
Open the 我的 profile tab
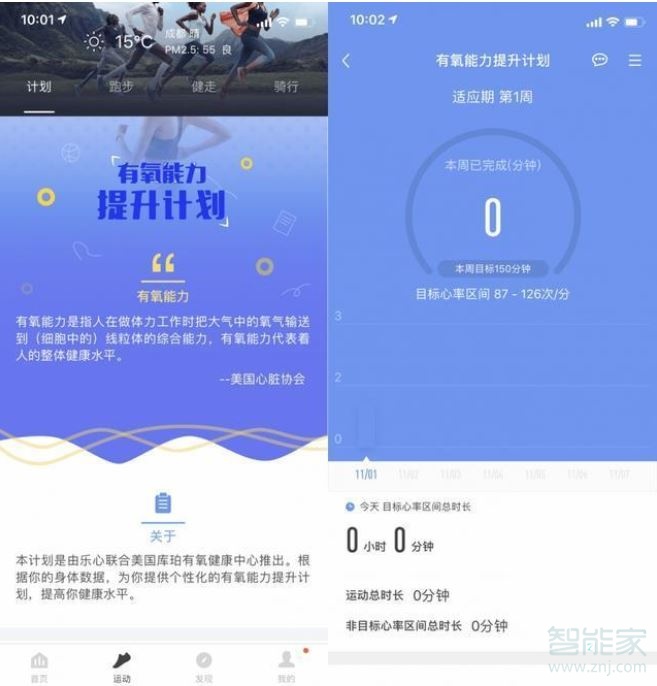pyautogui.click(x=286, y=666)
